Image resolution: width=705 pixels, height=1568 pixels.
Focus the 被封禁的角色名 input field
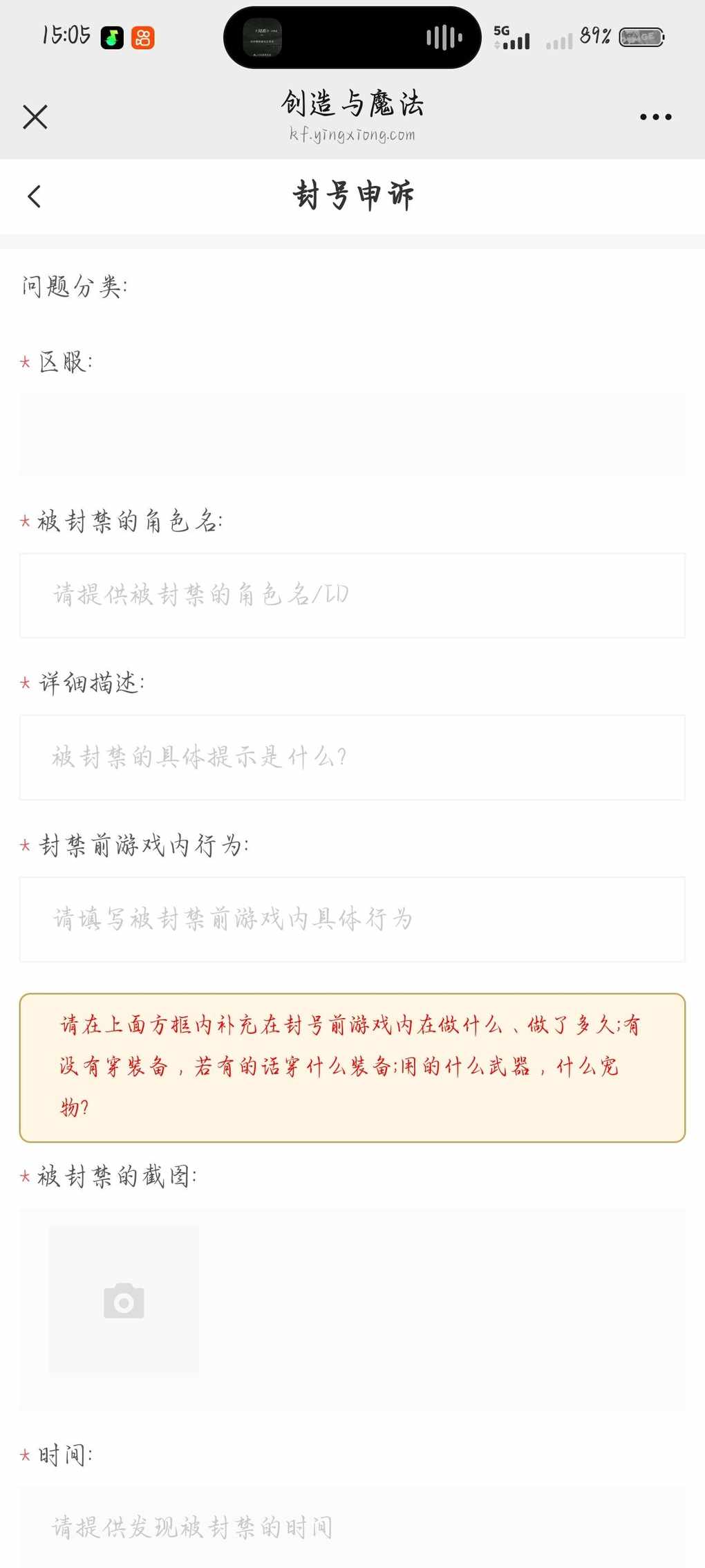pyautogui.click(x=352, y=596)
